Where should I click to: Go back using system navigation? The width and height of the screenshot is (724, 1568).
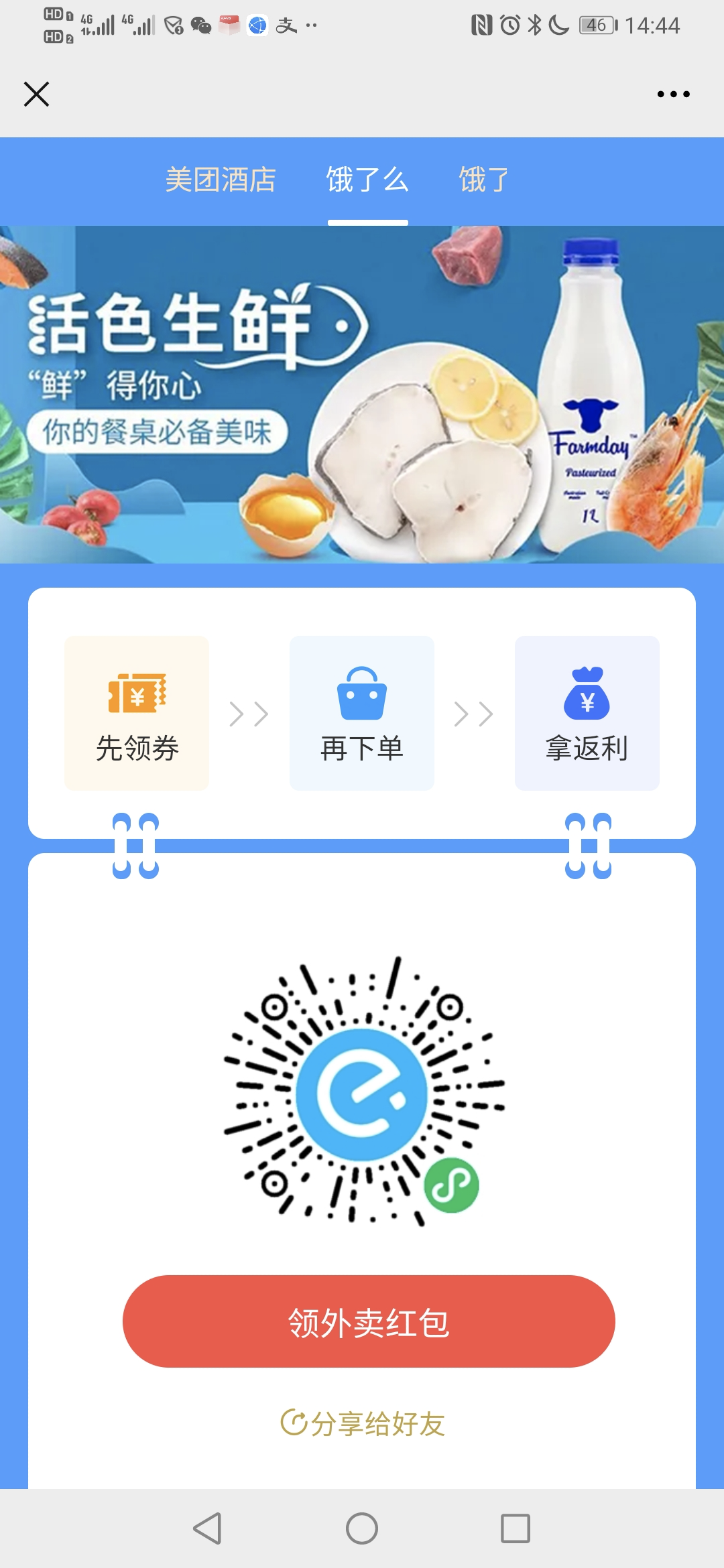207,1528
